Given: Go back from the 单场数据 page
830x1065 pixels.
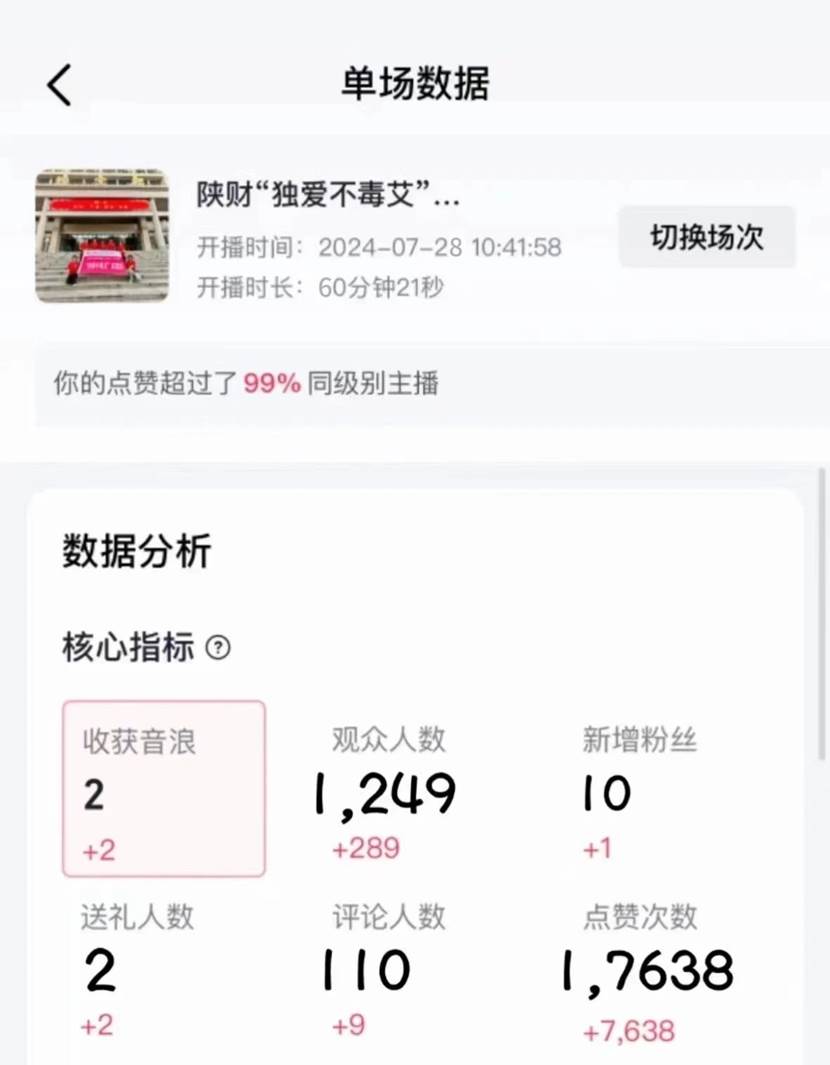Looking at the screenshot, I should pyautogui.click(x=60, y=85).
